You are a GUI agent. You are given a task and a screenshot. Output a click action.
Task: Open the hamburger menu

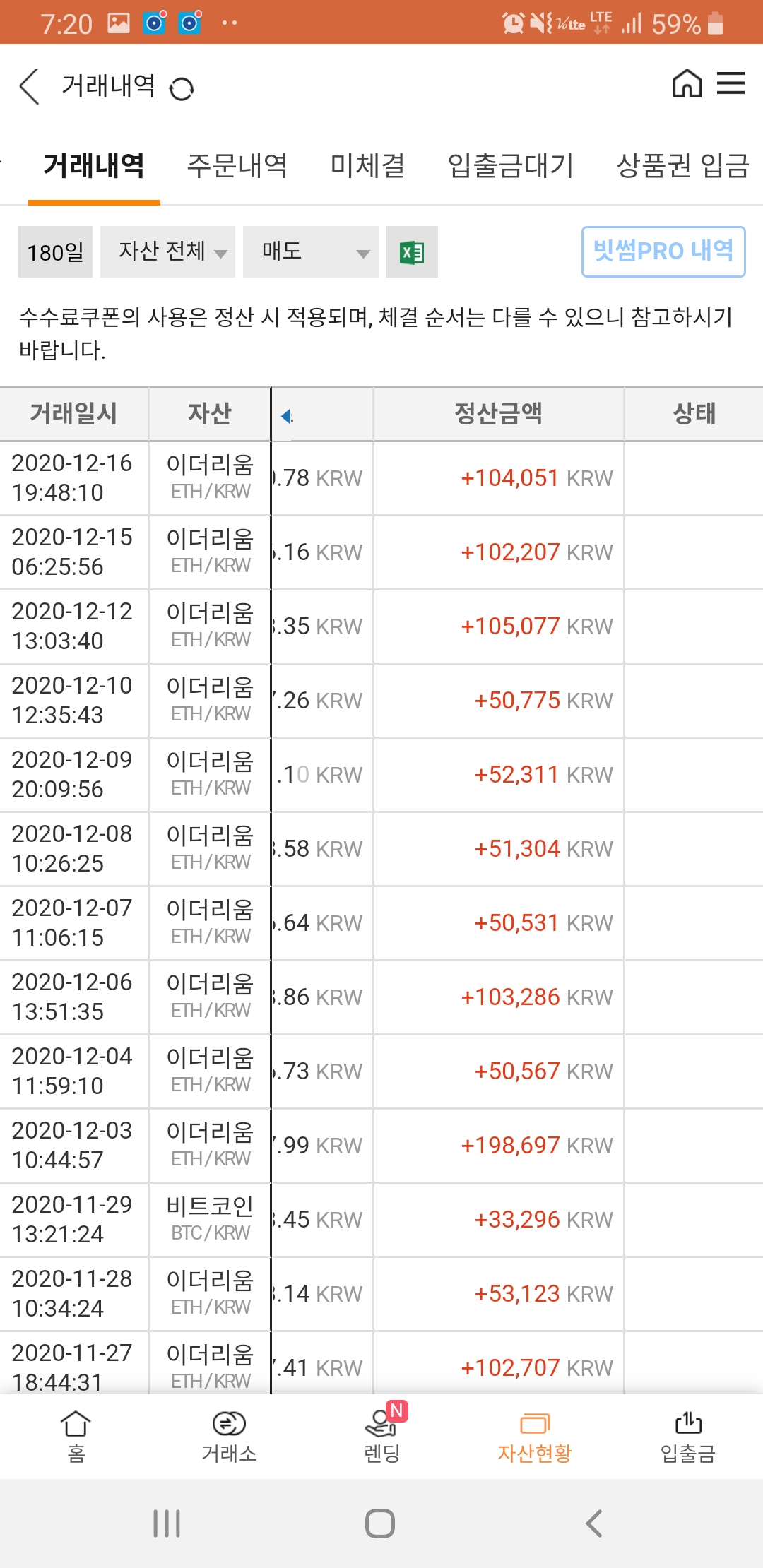731,83
